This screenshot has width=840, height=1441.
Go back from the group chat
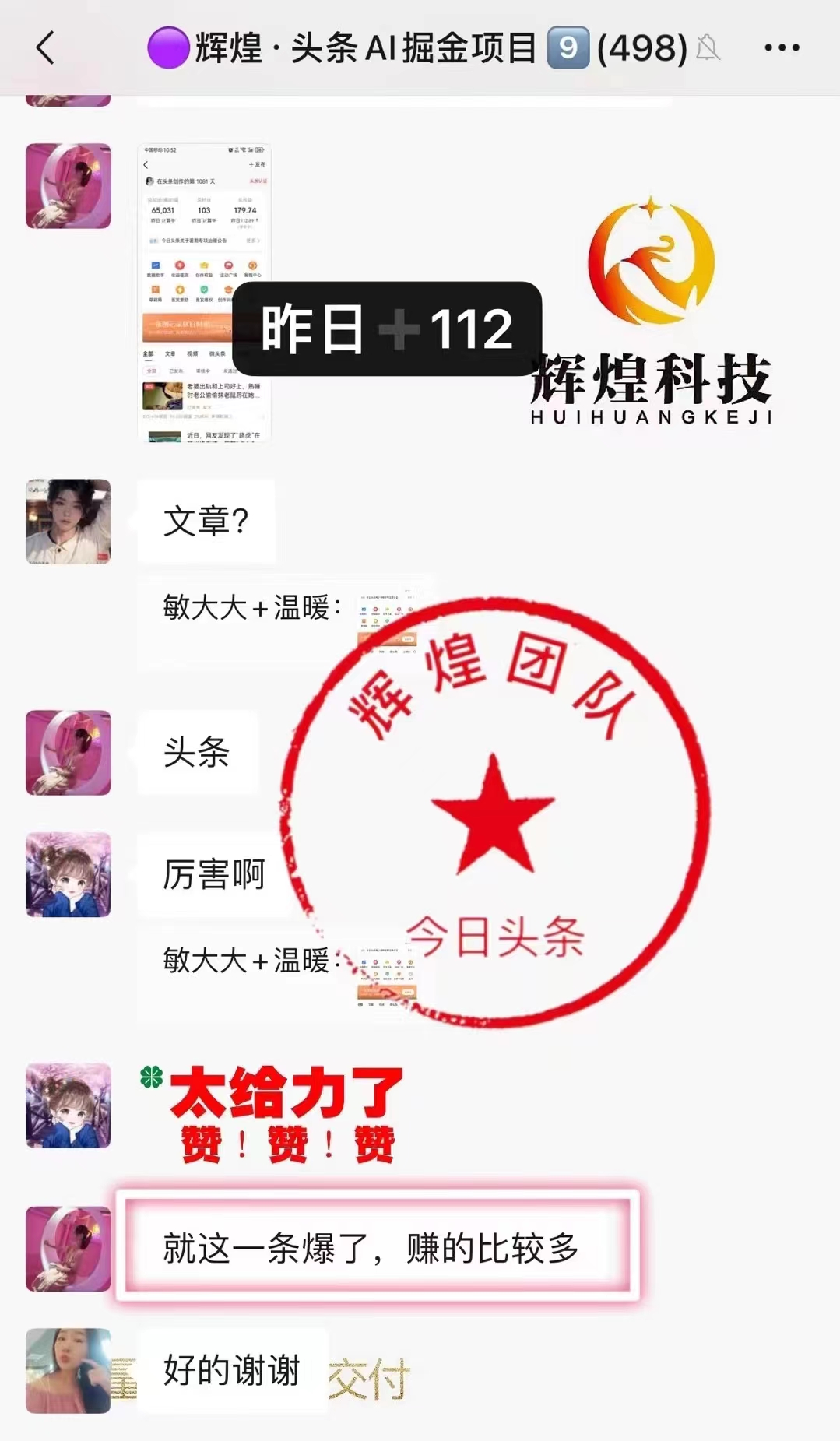click(x=46, y=47)
